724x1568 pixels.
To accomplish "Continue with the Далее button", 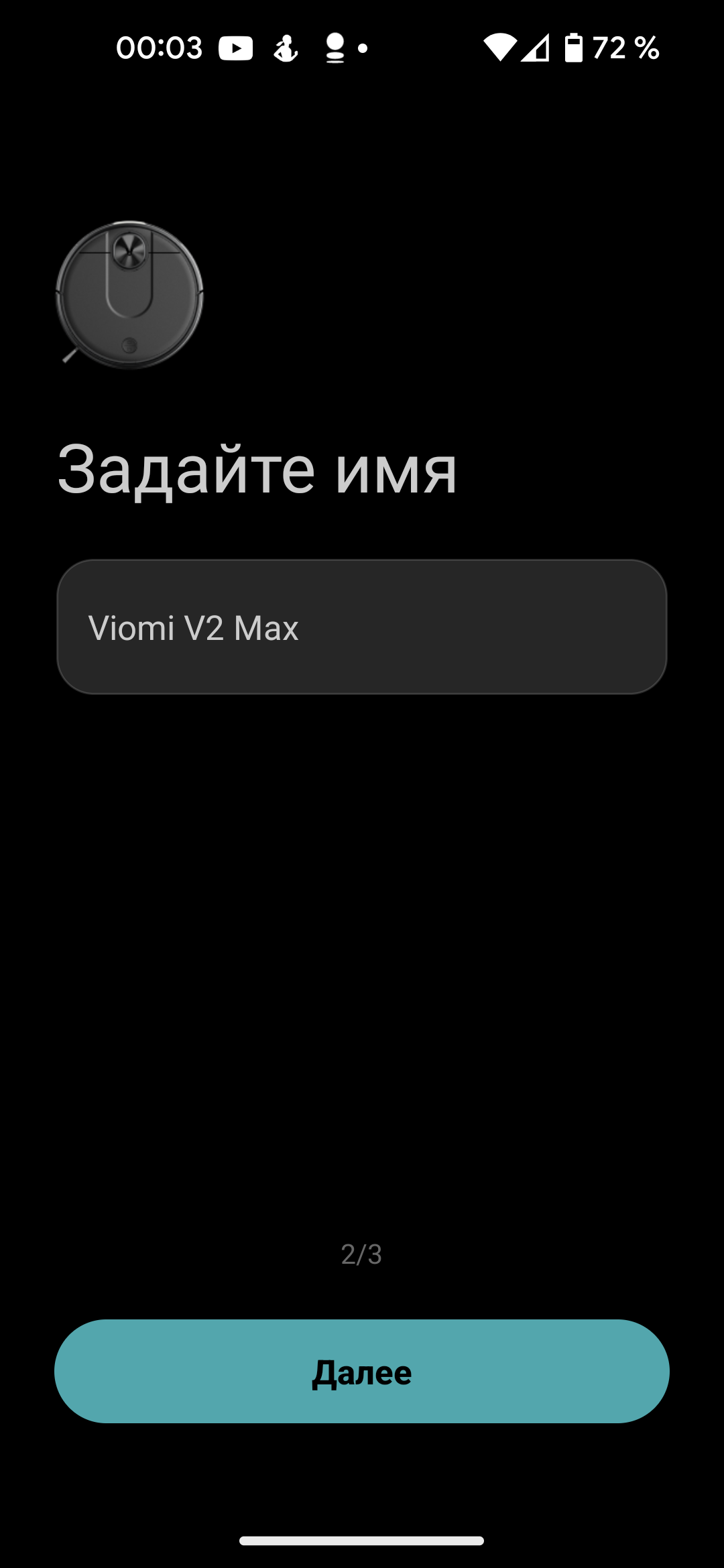I will point(362,1372).
